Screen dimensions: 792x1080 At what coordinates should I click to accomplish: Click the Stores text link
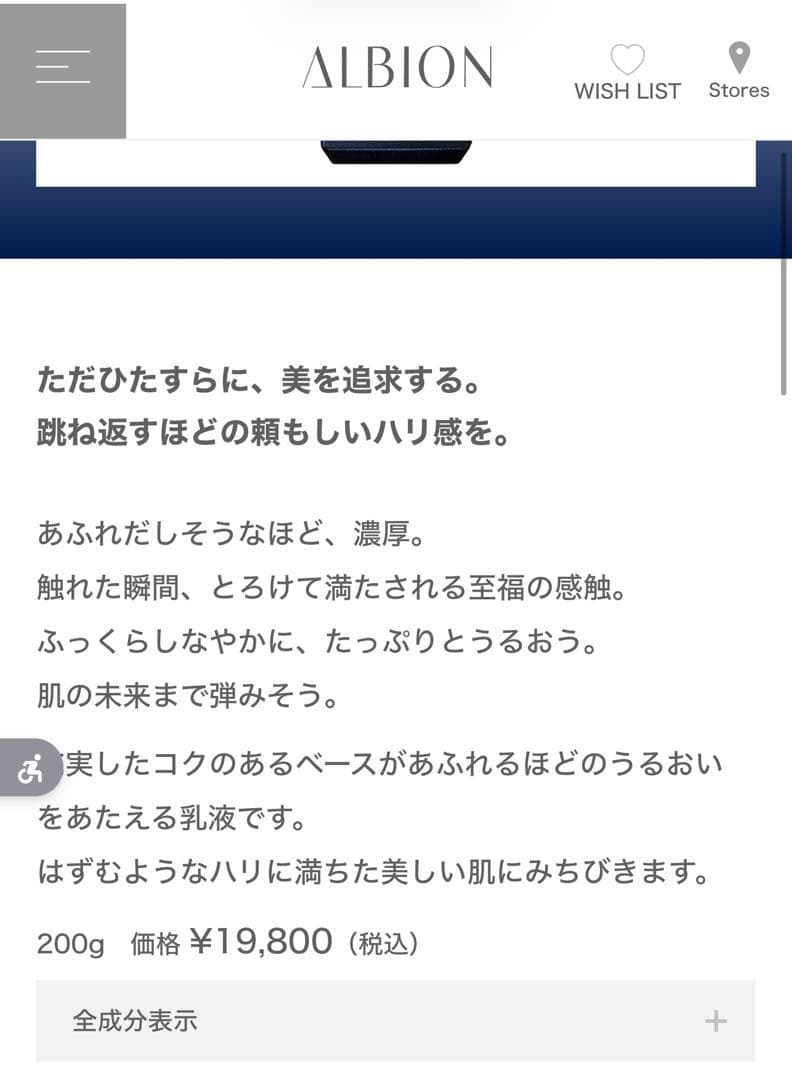(740, 89)
